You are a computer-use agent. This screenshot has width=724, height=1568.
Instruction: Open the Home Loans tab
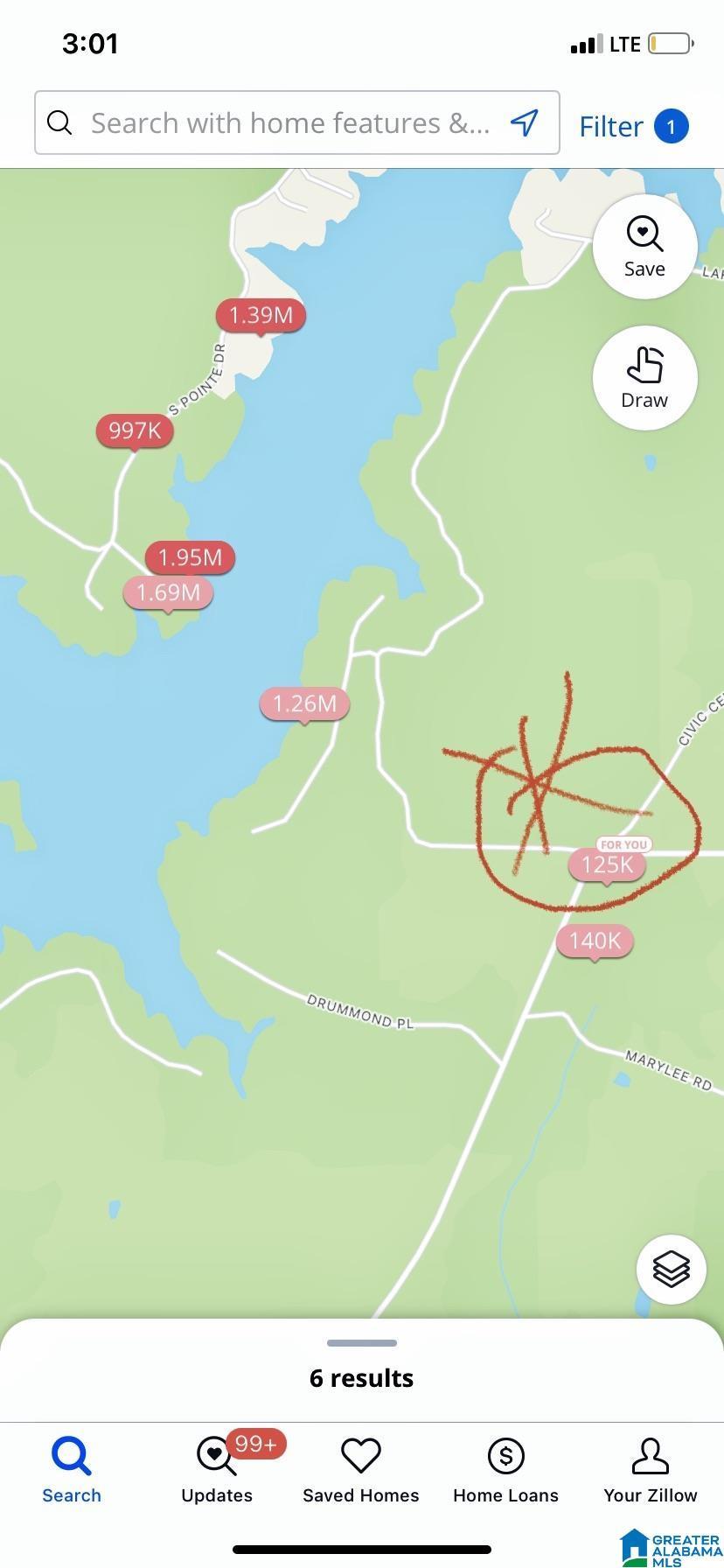point(505,1469)
